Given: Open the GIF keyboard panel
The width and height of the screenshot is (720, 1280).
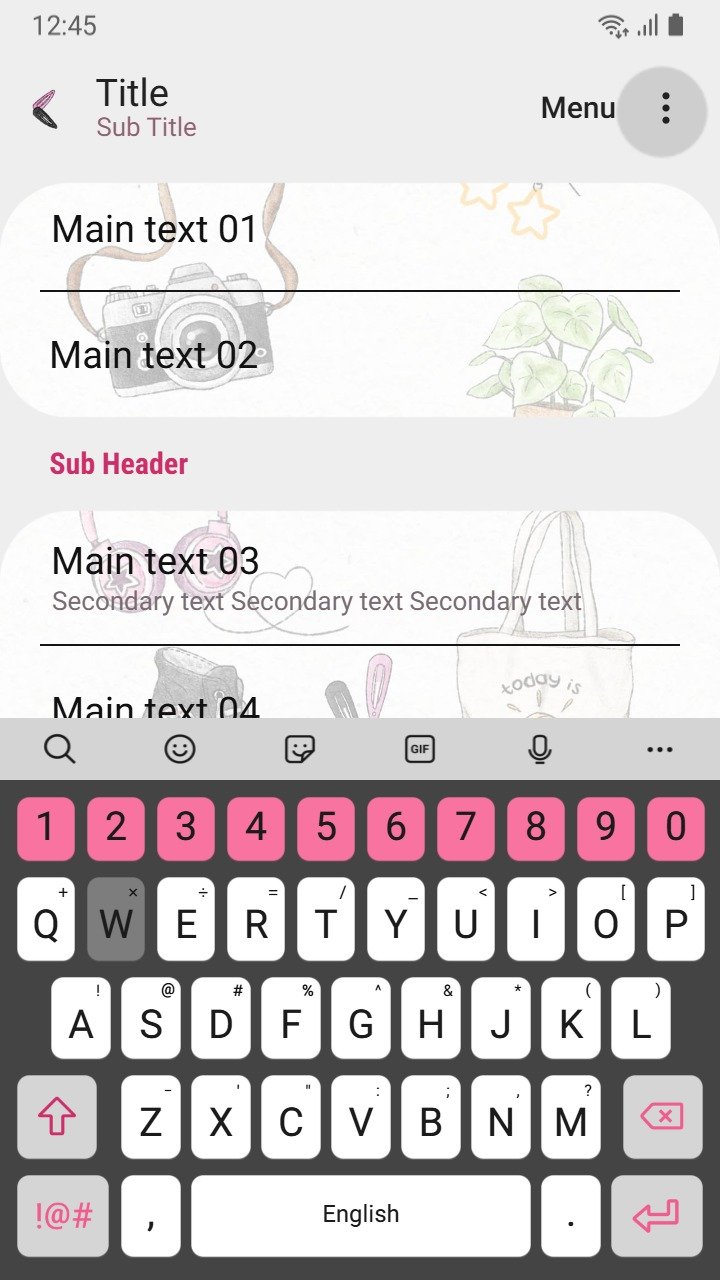Looking at the screenshot, I should click(420, 749).
